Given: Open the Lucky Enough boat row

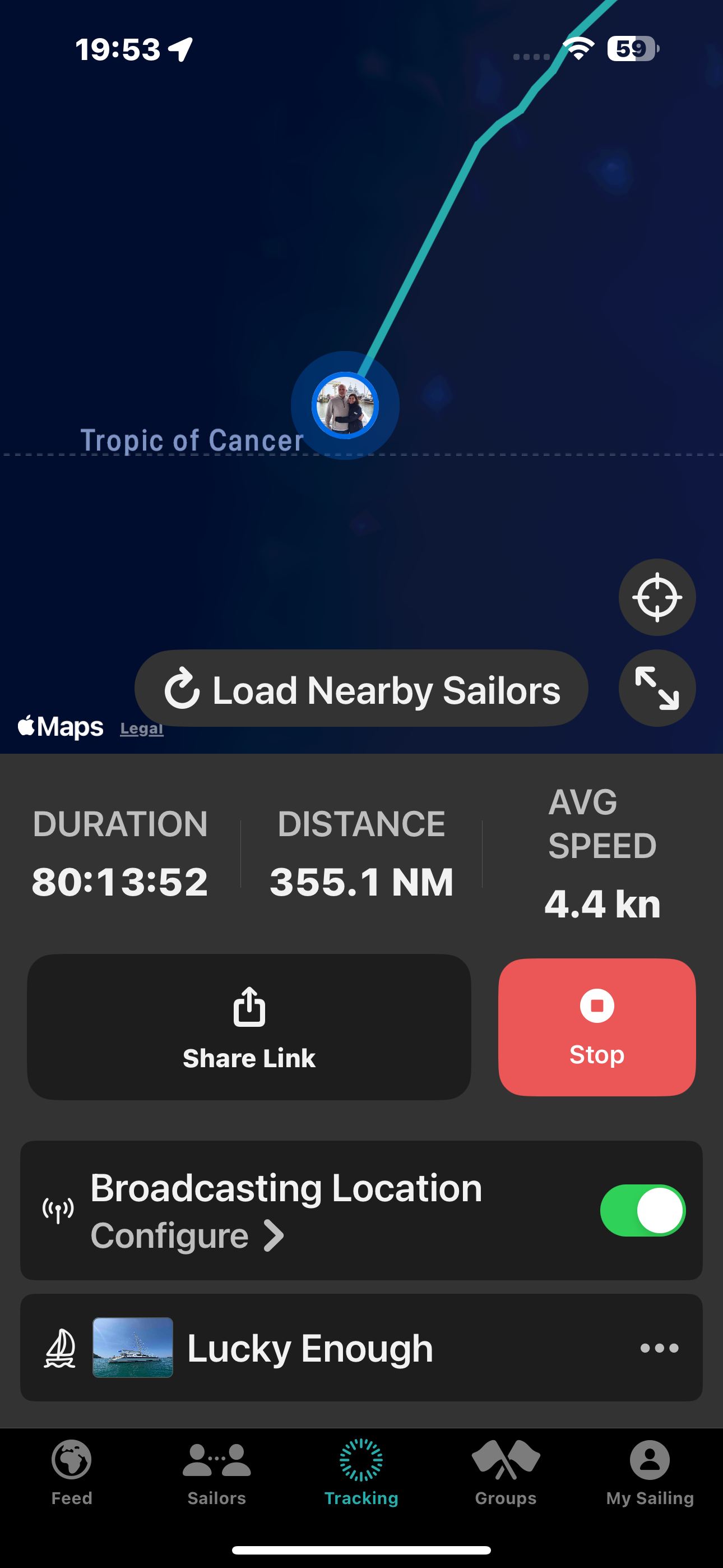Looking at the screenshot, I should tap(310, 1348).
